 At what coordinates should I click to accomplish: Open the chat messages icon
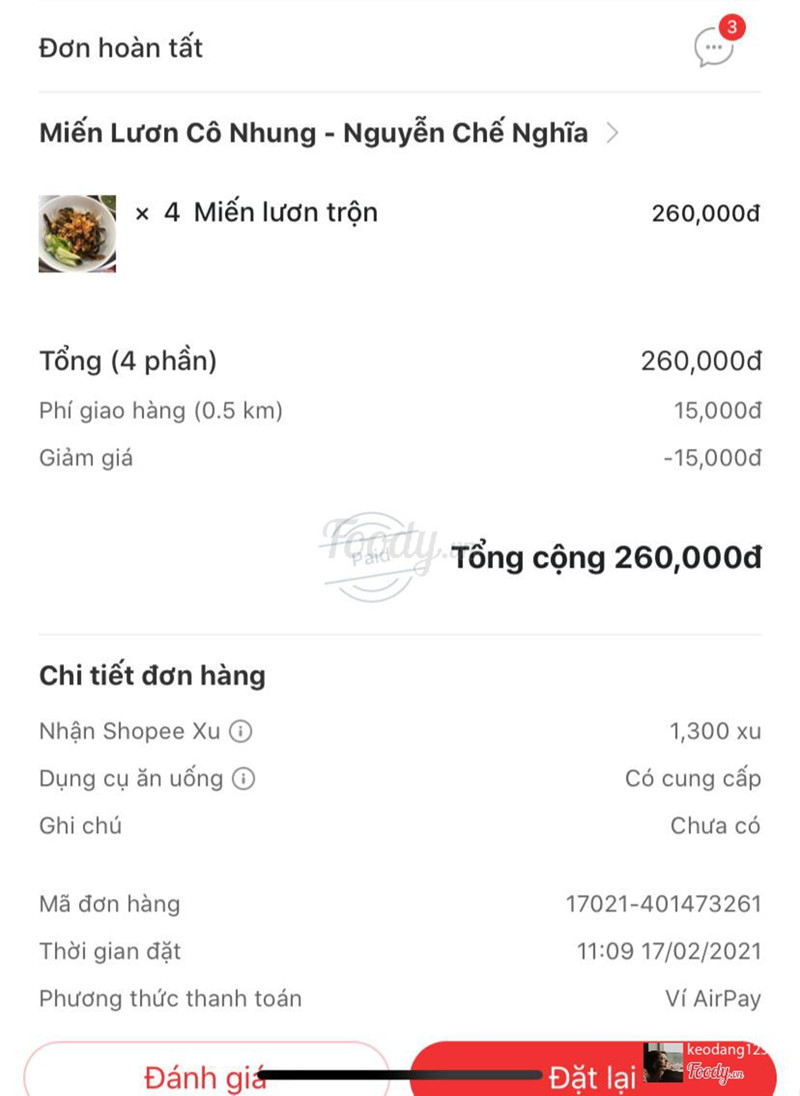(x=714, y=47)
